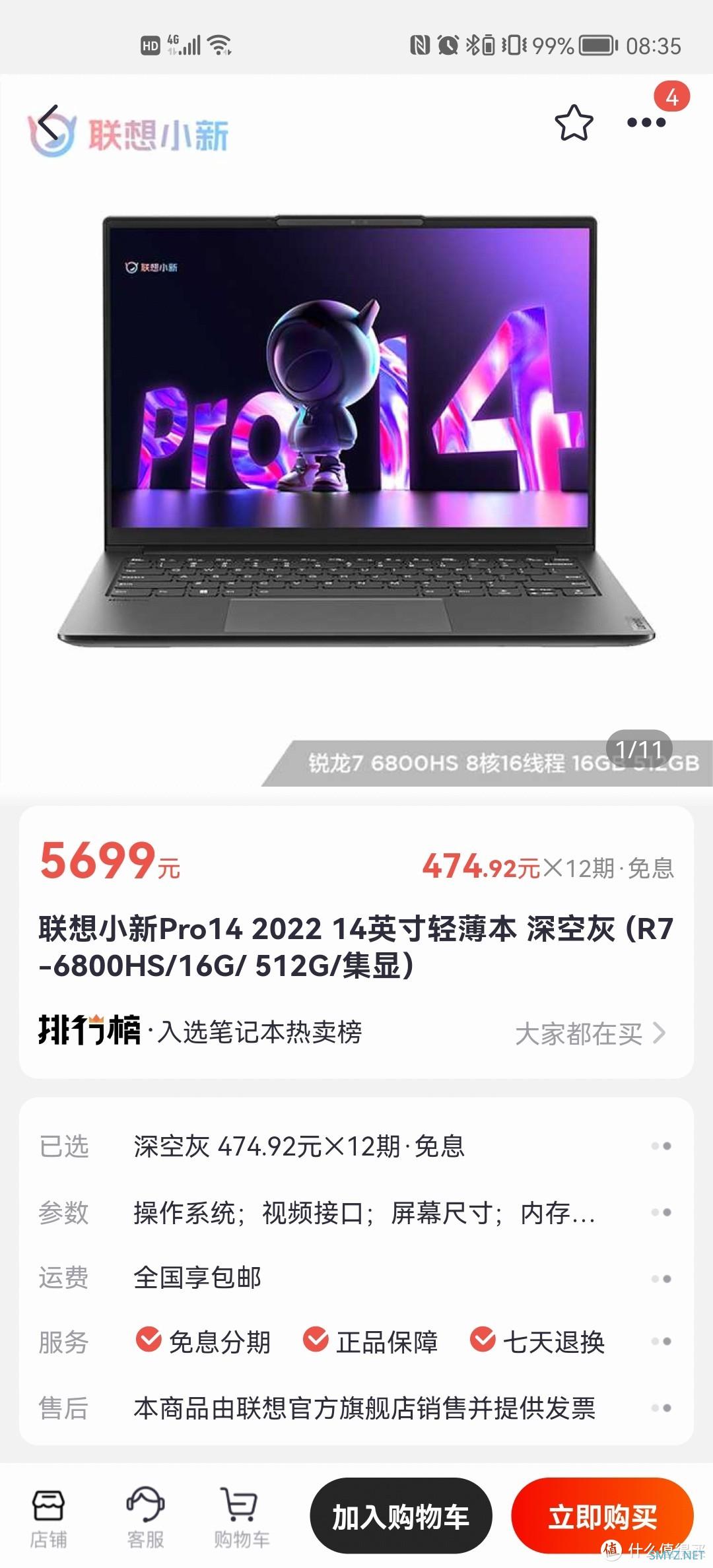Viewport: 713px width, 1568px height.
Task: Open the 大家都在买 ranking link
Action: 590,1033
